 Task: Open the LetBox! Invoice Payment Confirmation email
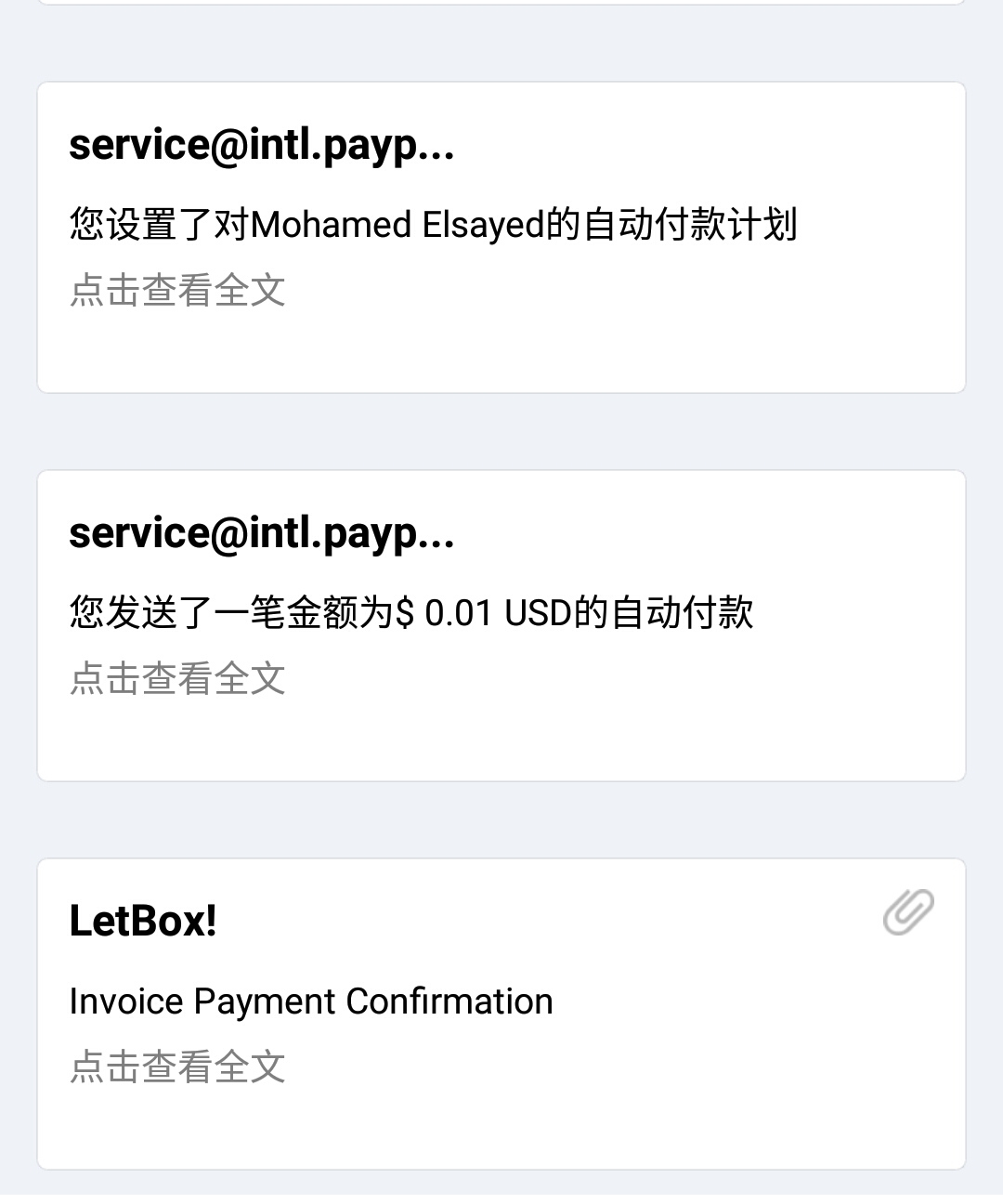click(x=311, y=1001)
